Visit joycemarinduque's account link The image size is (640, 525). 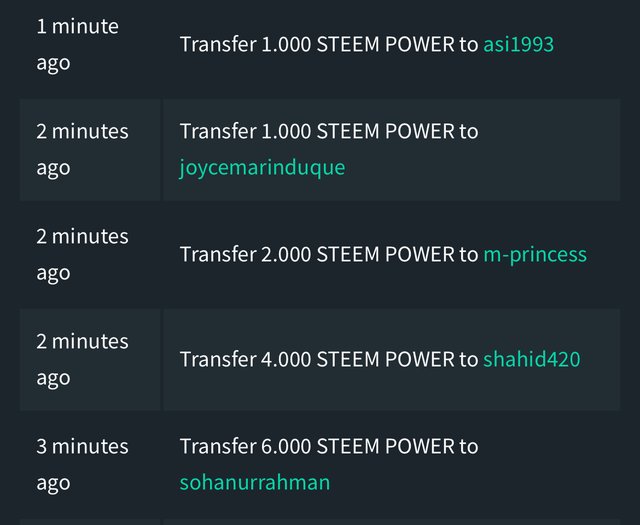pyautogui.click(x=262, y=167)
